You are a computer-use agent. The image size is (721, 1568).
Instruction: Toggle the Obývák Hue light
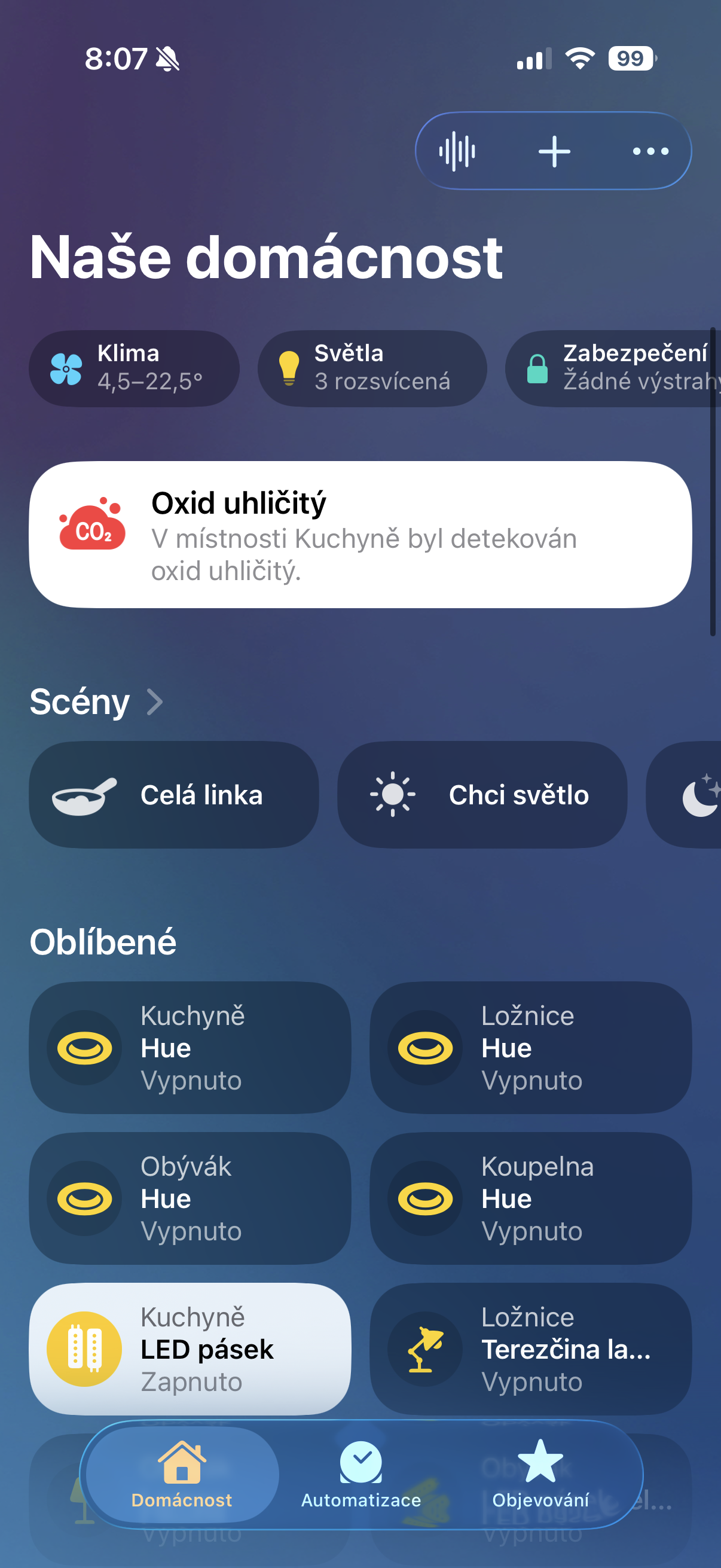tap(84, 1198)
